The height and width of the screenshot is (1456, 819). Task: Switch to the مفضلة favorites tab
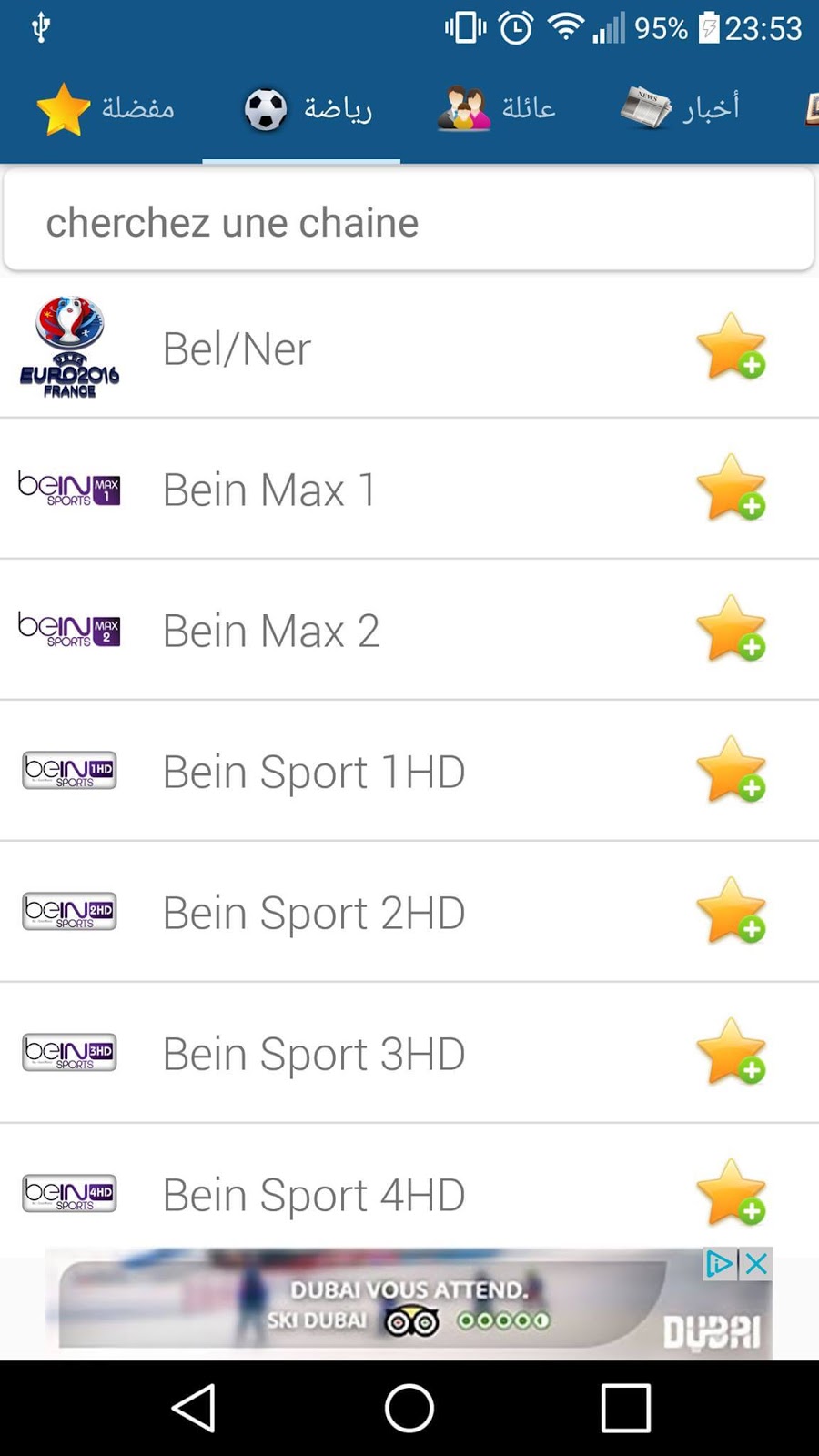tap(105, 109)
